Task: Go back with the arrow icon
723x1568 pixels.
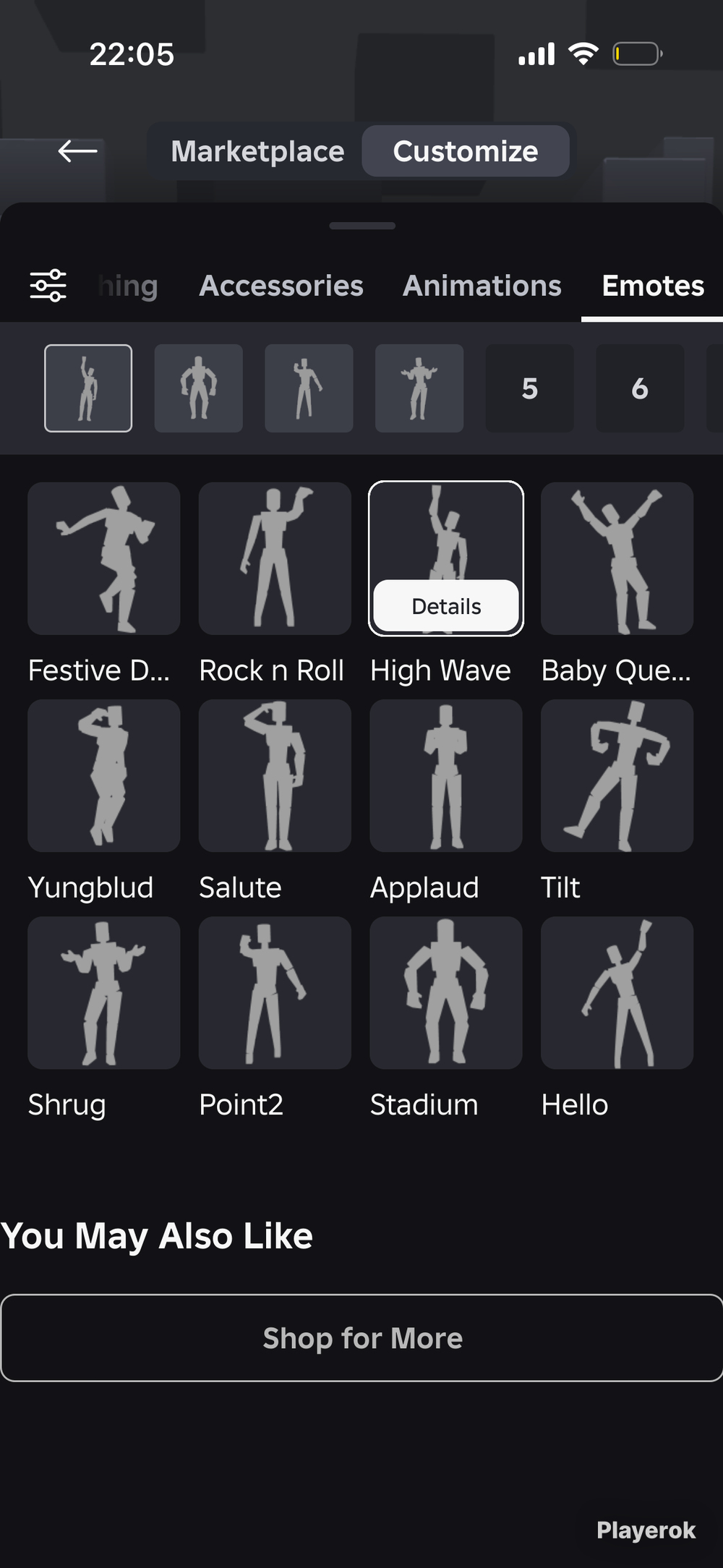Action: (x=77, y=151)
